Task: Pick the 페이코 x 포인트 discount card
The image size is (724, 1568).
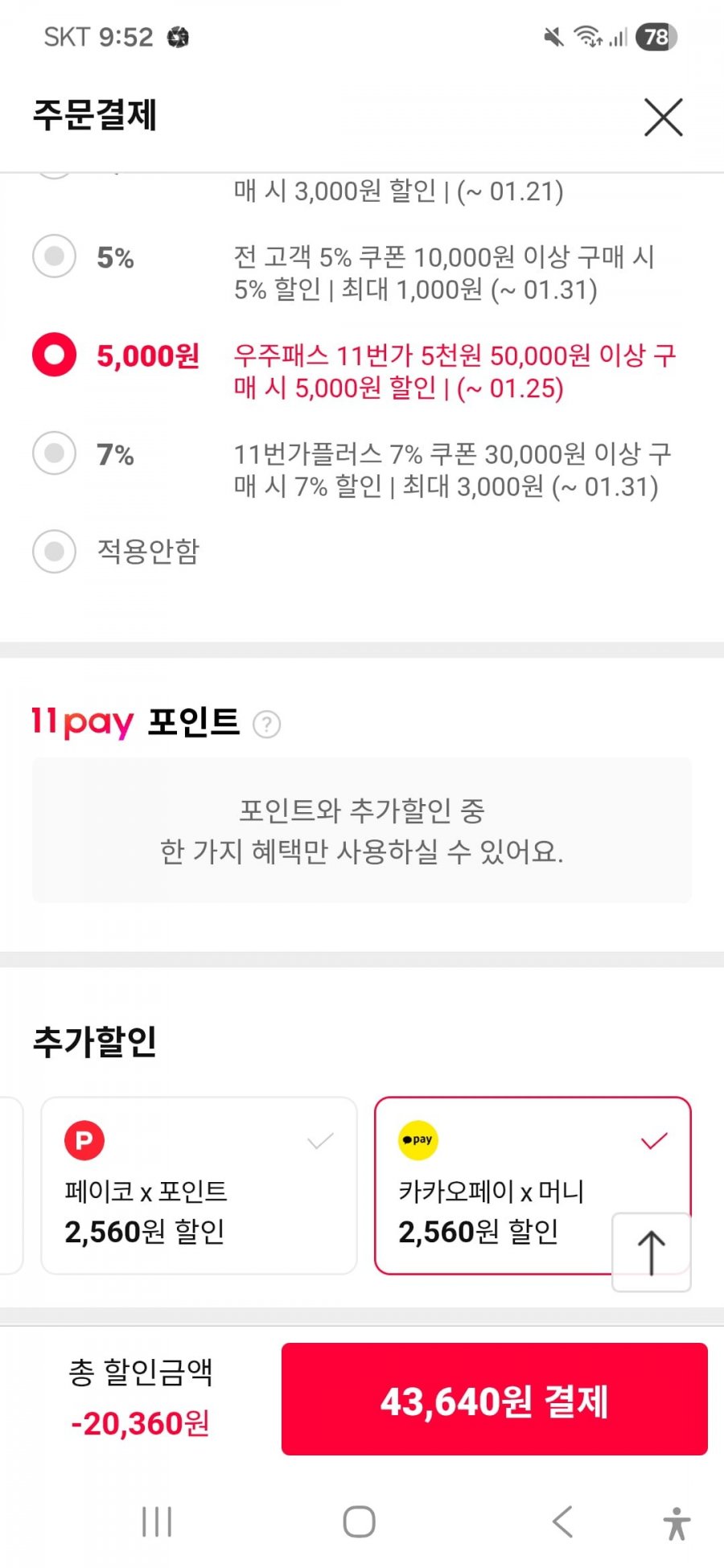Action: click(199, 1185)
